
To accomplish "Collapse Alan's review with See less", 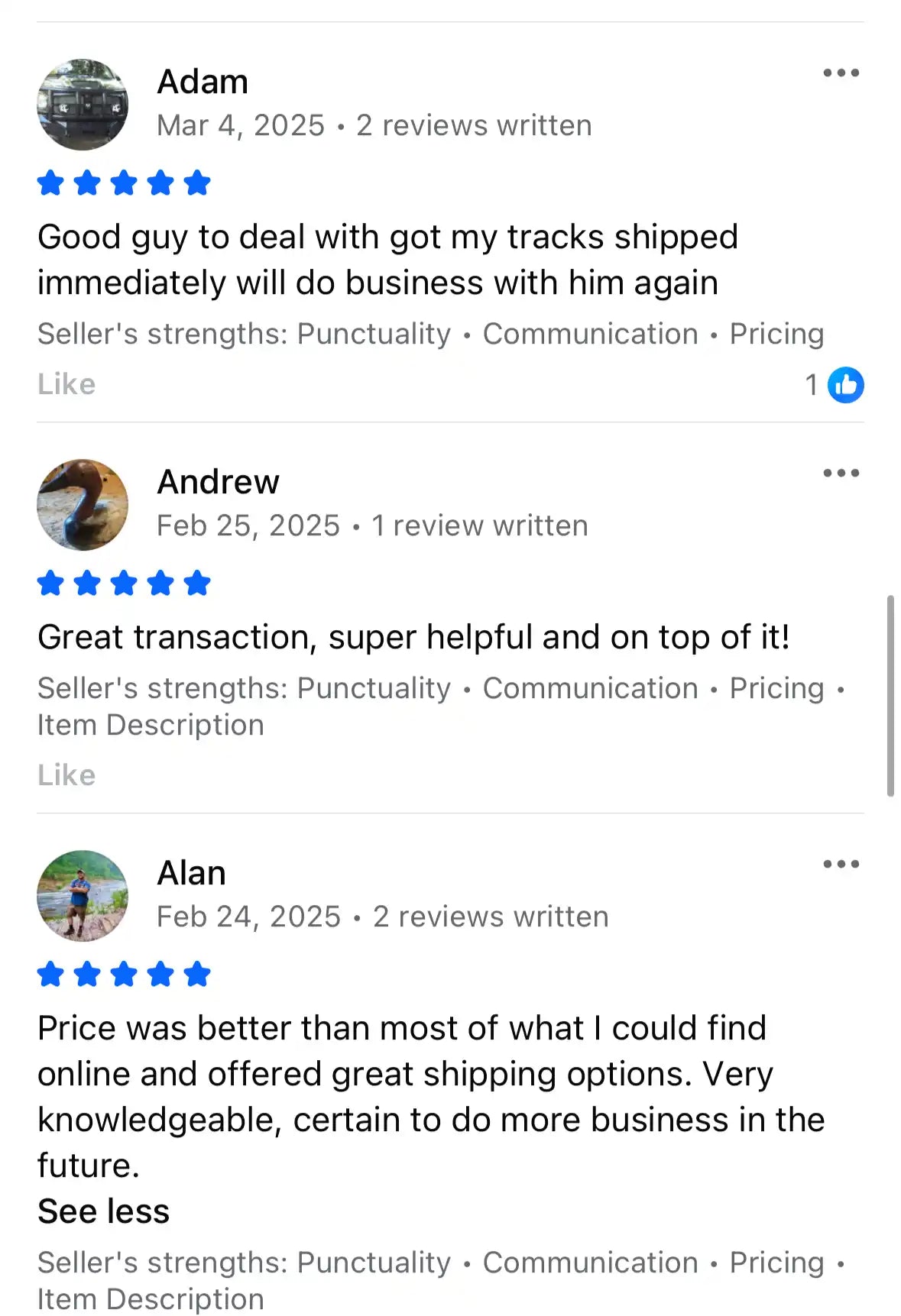I will [x=103, y=1211].
